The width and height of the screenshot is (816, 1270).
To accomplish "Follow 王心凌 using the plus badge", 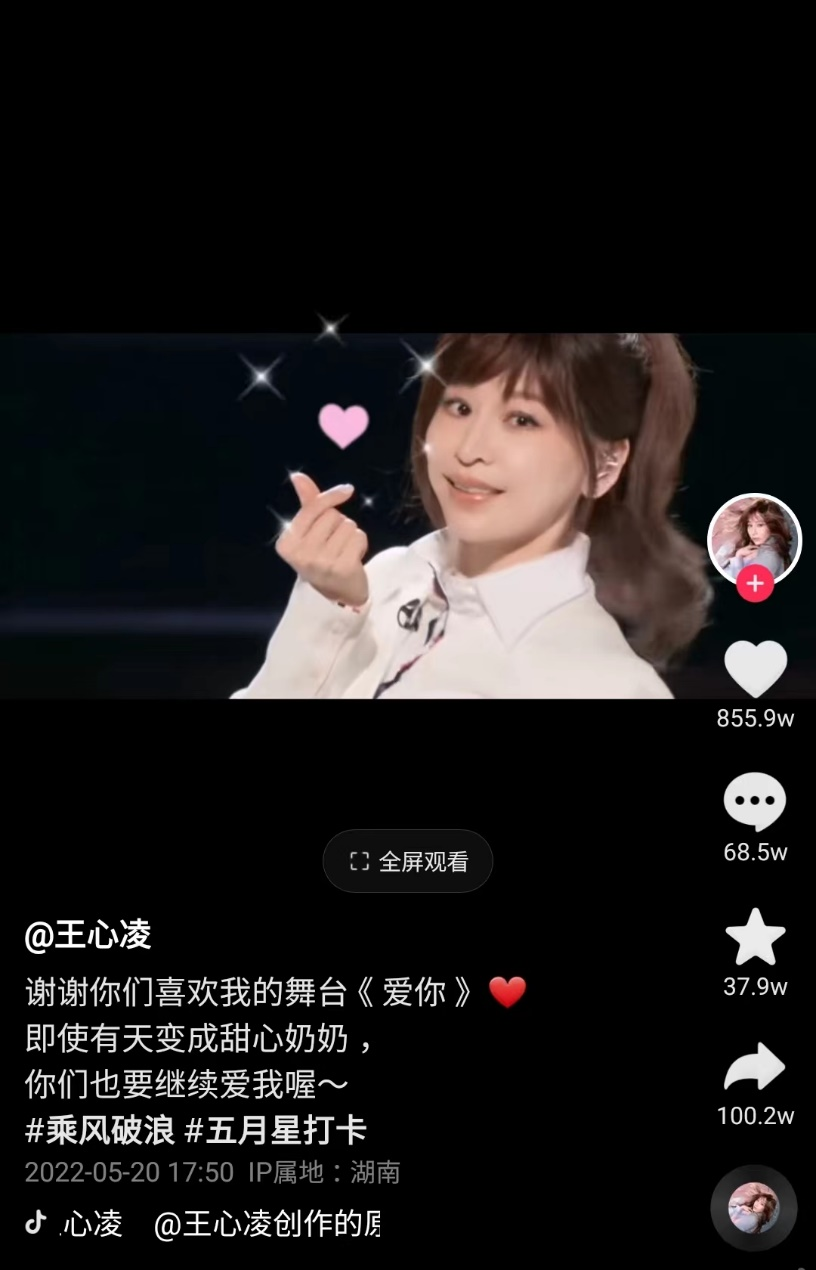I will [x=755, y=584].
